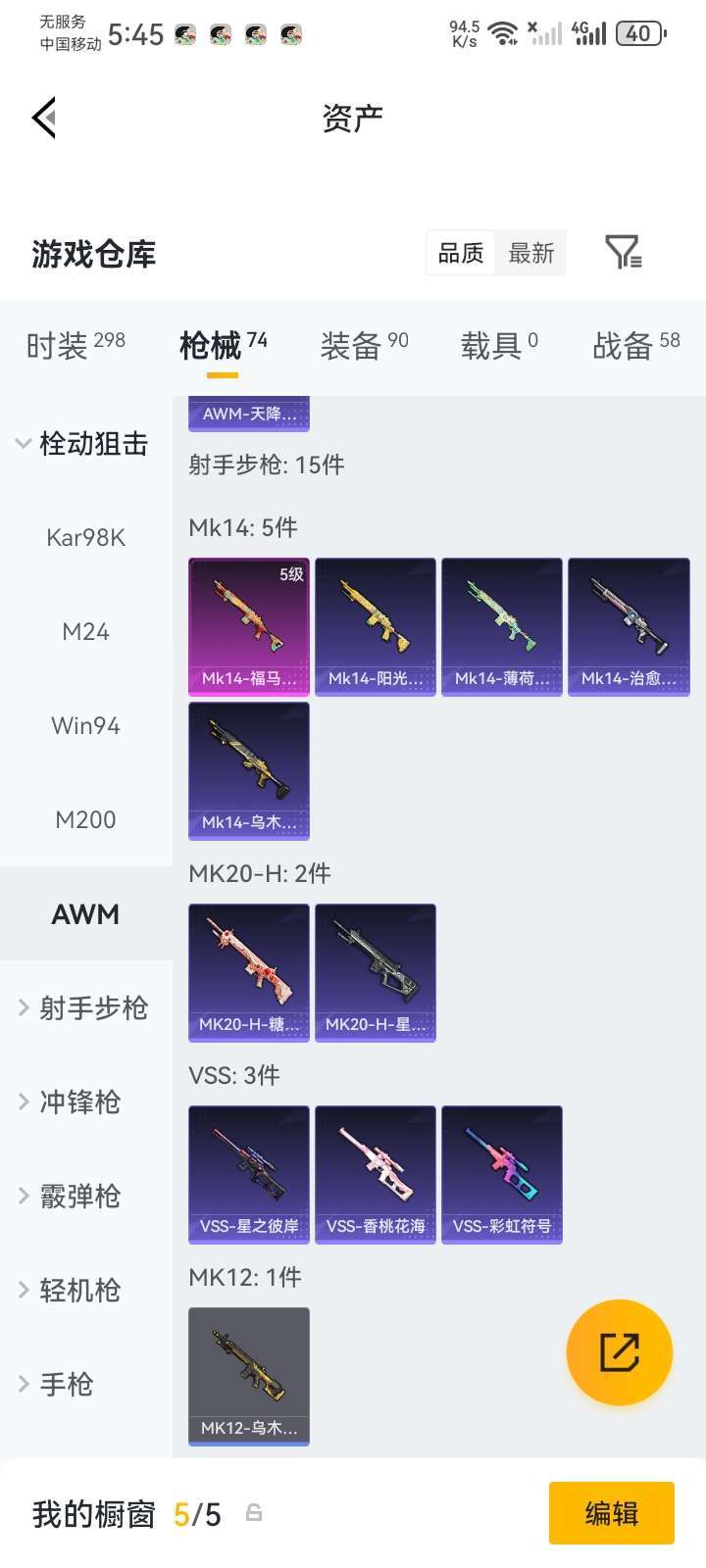This screenshot has width=706, height=1568.
Task: Open the VSS-彩虹符号 weapon thumbnail
Action: tap(501, 1174)
